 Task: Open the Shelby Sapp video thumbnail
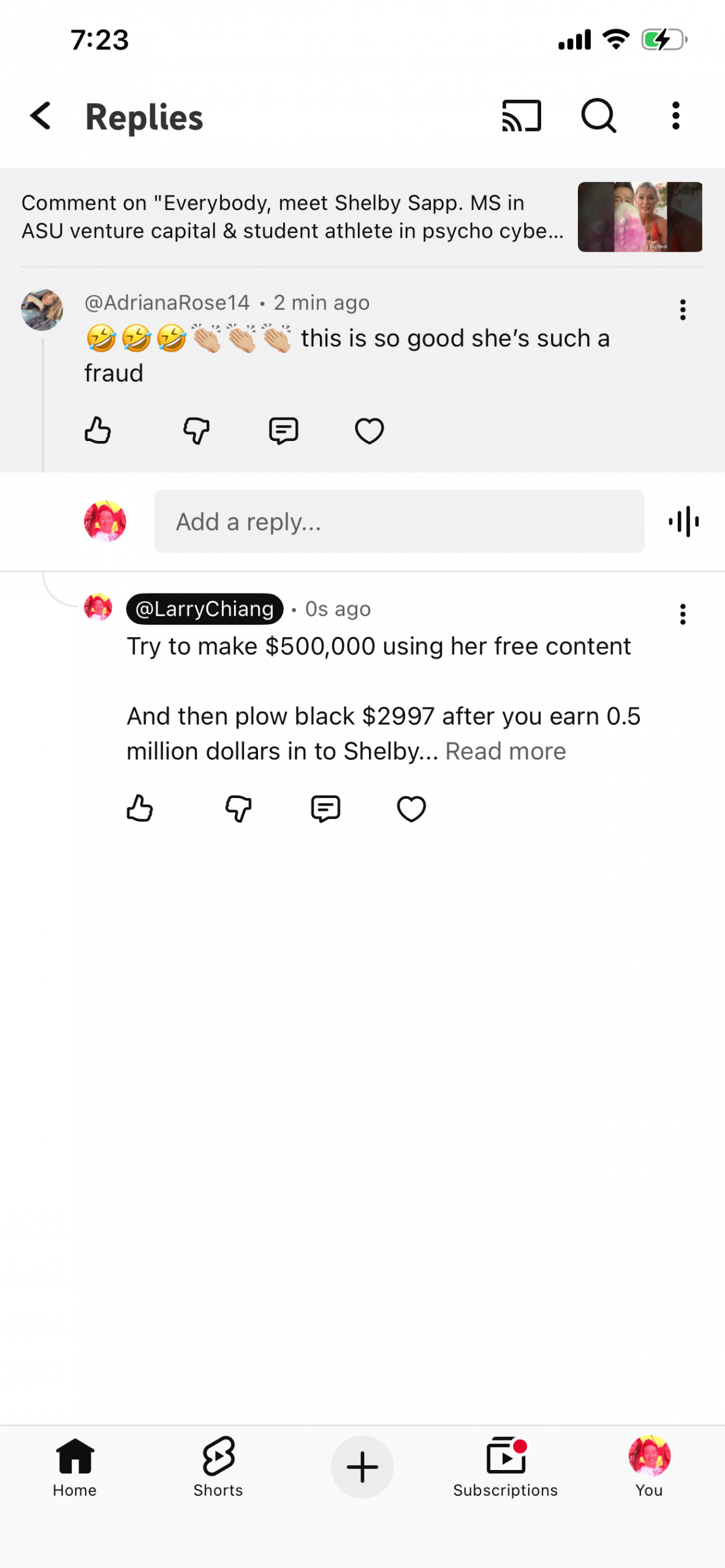pyautogui.click(x=639, y=217)
